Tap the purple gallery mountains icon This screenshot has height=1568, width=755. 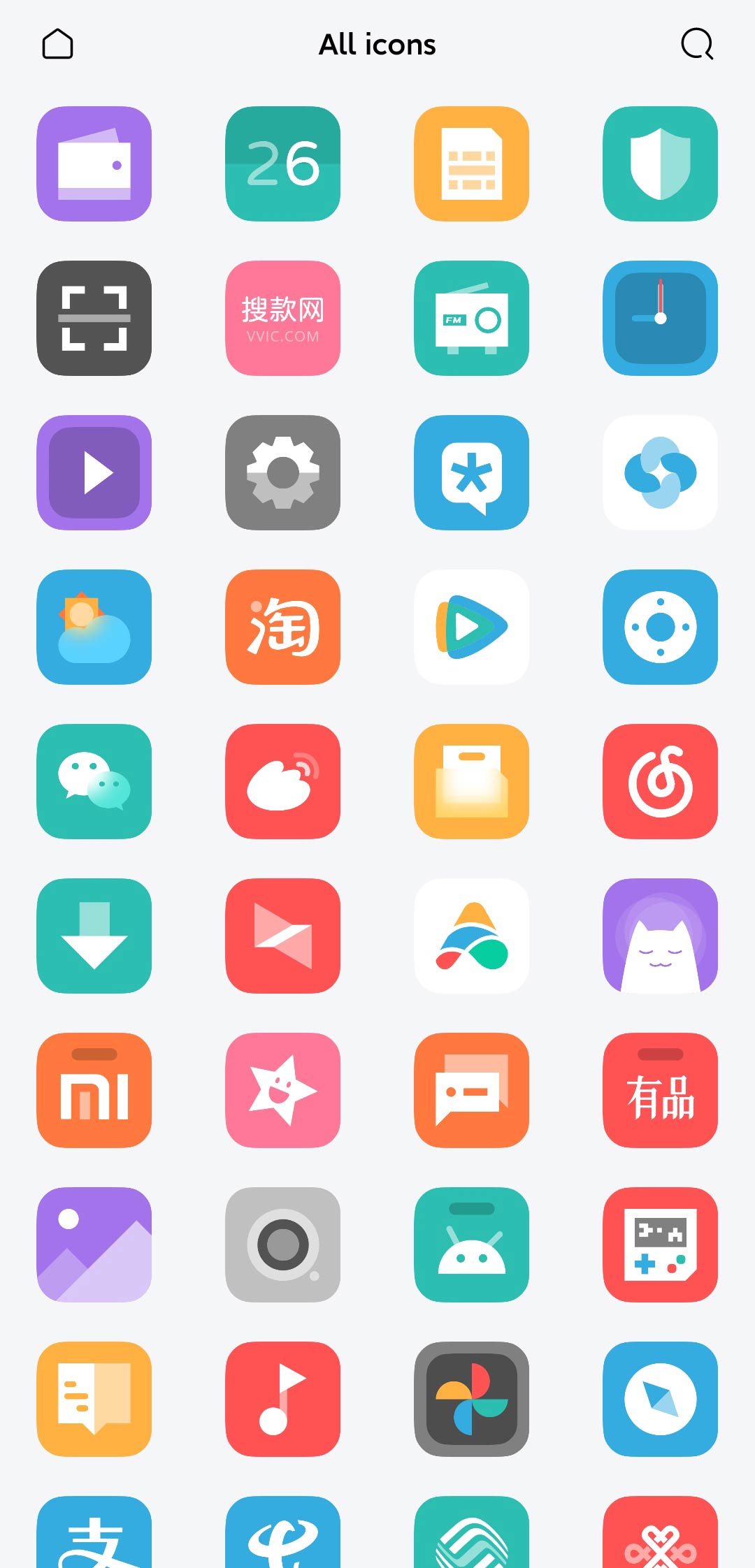click(x=94, y=1244)
